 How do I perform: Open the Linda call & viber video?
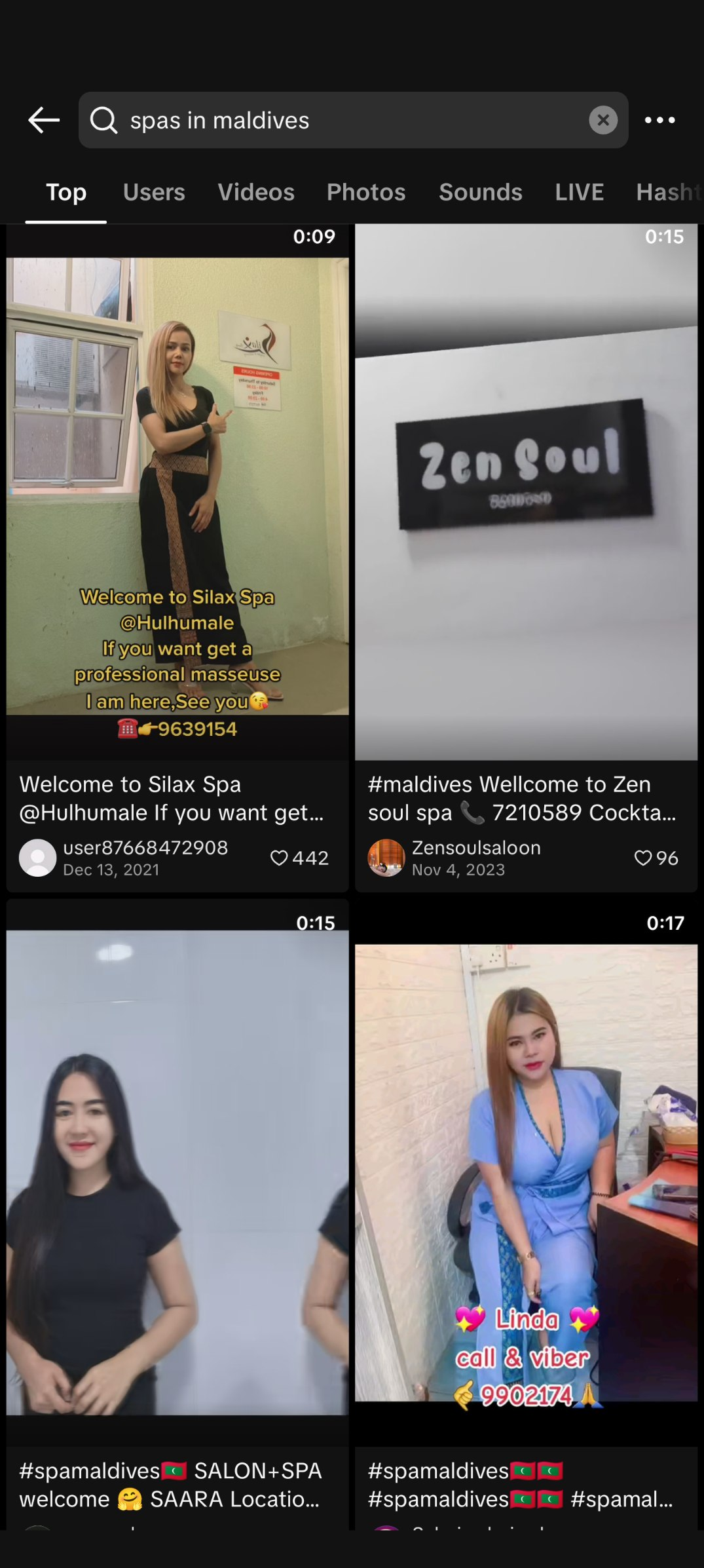click(526, 1173)
